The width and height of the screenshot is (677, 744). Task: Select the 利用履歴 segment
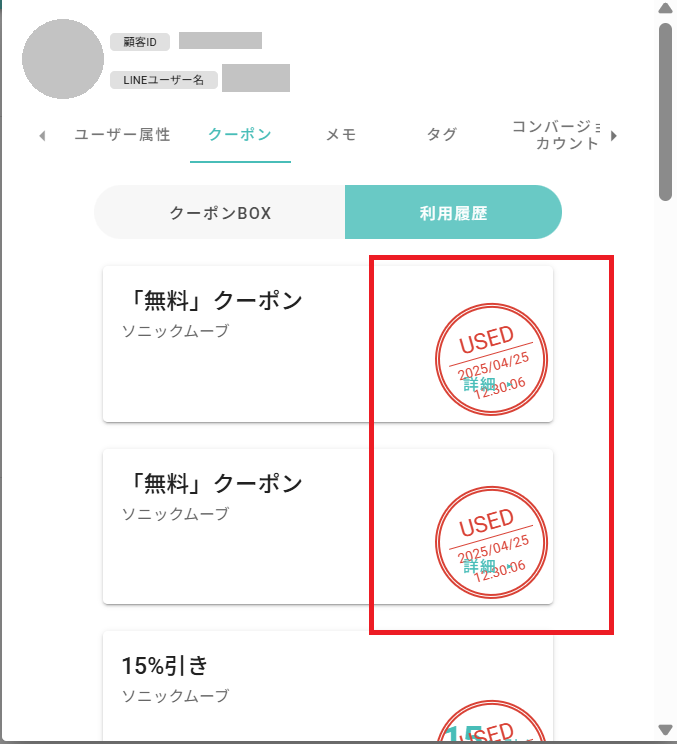pyautogui.click(x=453, y=212)
